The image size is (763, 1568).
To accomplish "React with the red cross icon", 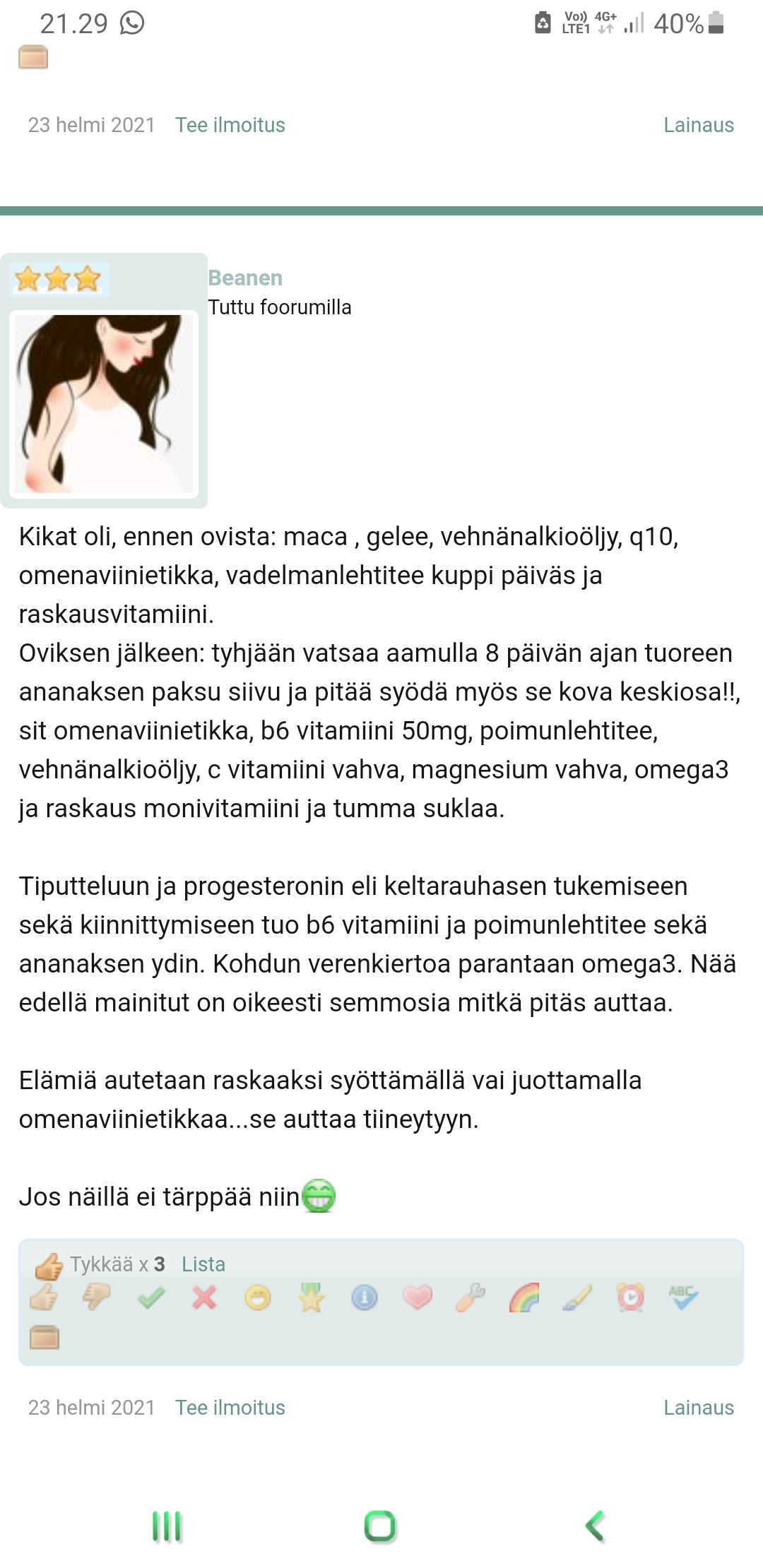I will point(204,1298).
